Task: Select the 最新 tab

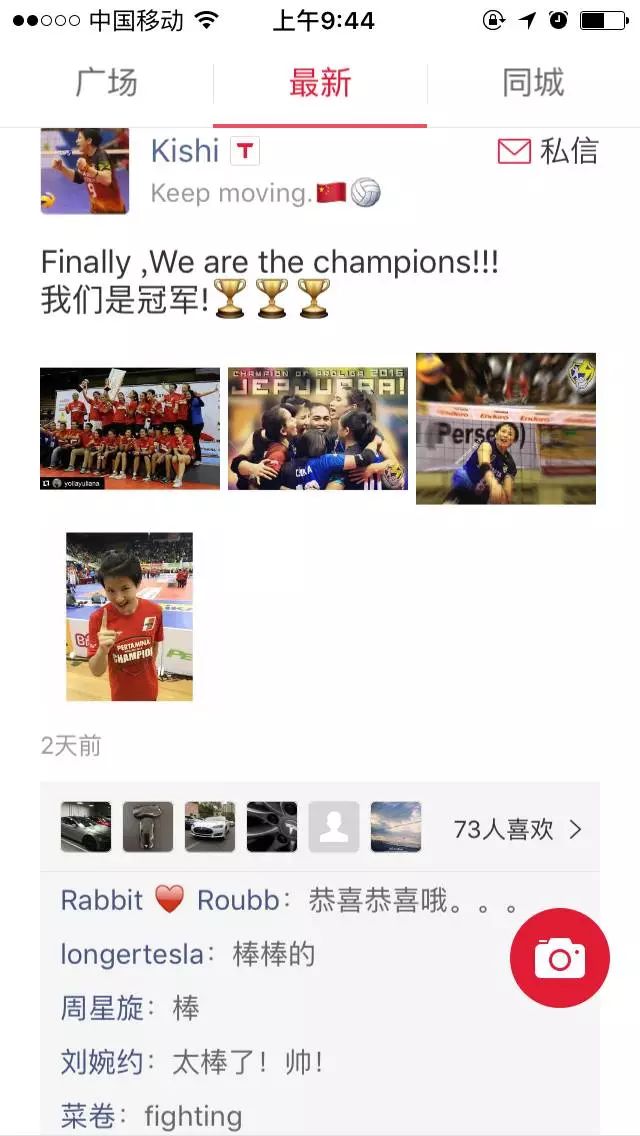Action: click(x=320, y=83)
